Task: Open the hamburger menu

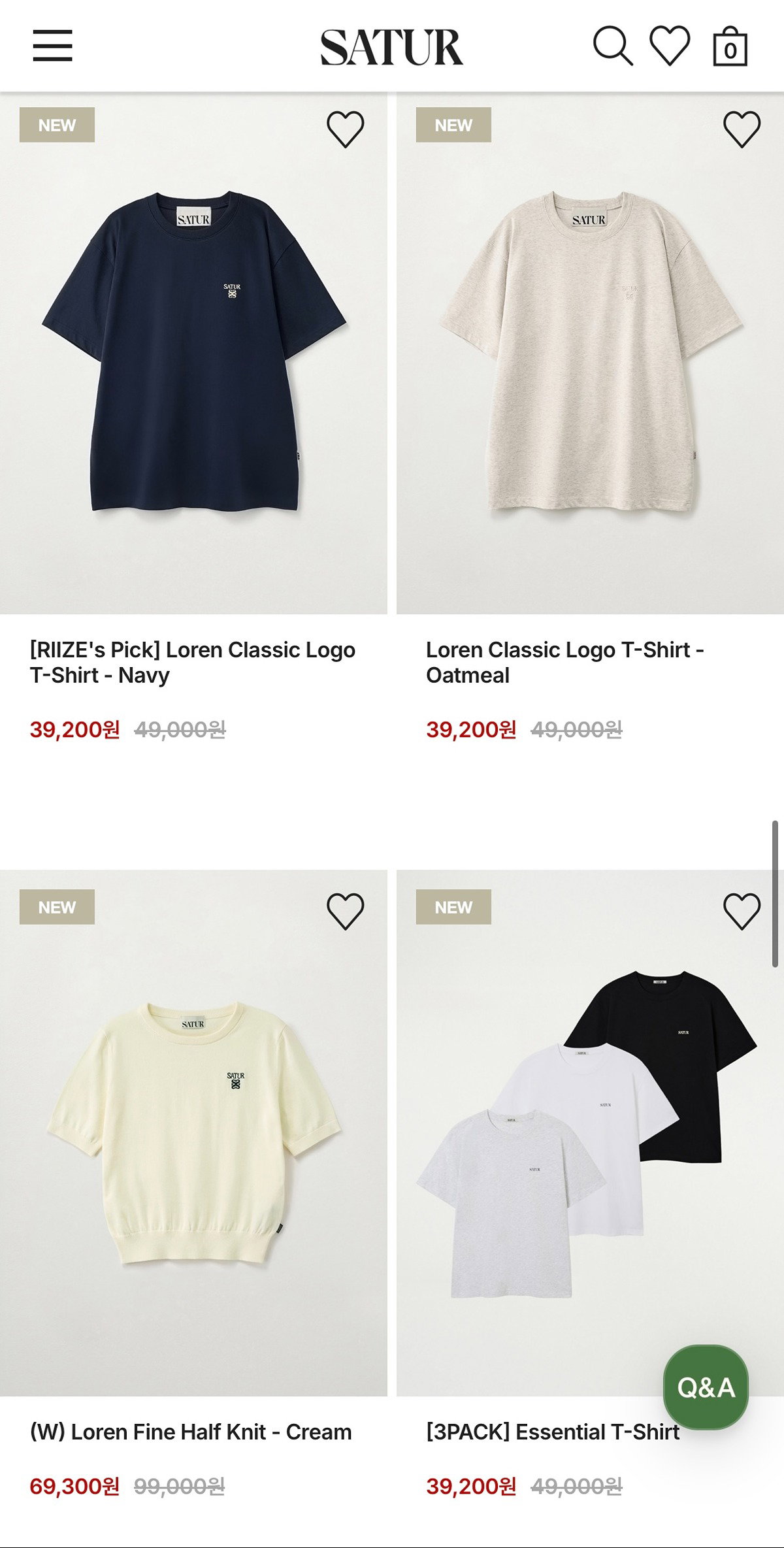Action: pos(53,46)
